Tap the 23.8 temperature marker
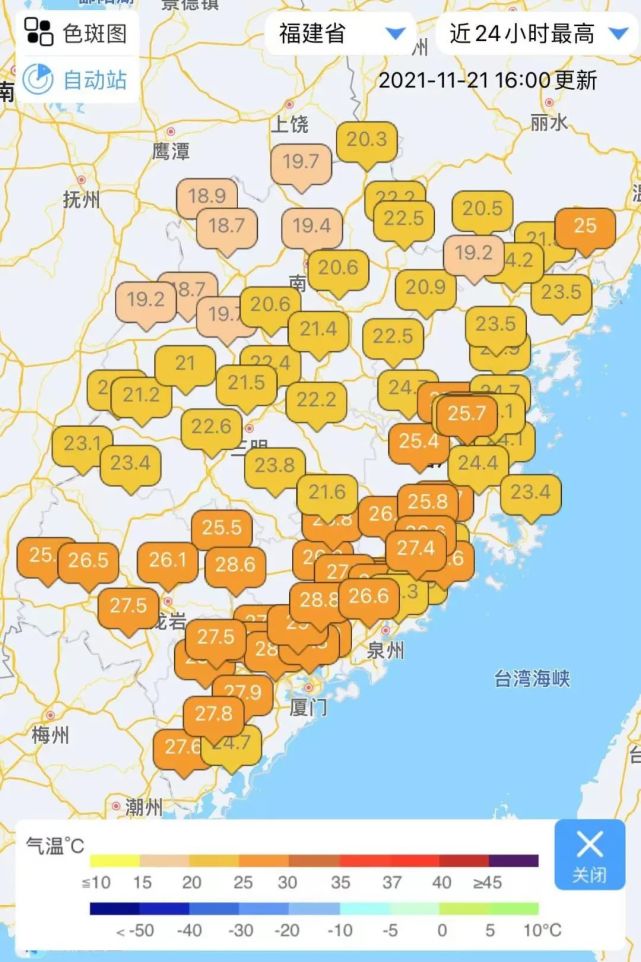Screen dimensions: 641x962 pos(275,465)
